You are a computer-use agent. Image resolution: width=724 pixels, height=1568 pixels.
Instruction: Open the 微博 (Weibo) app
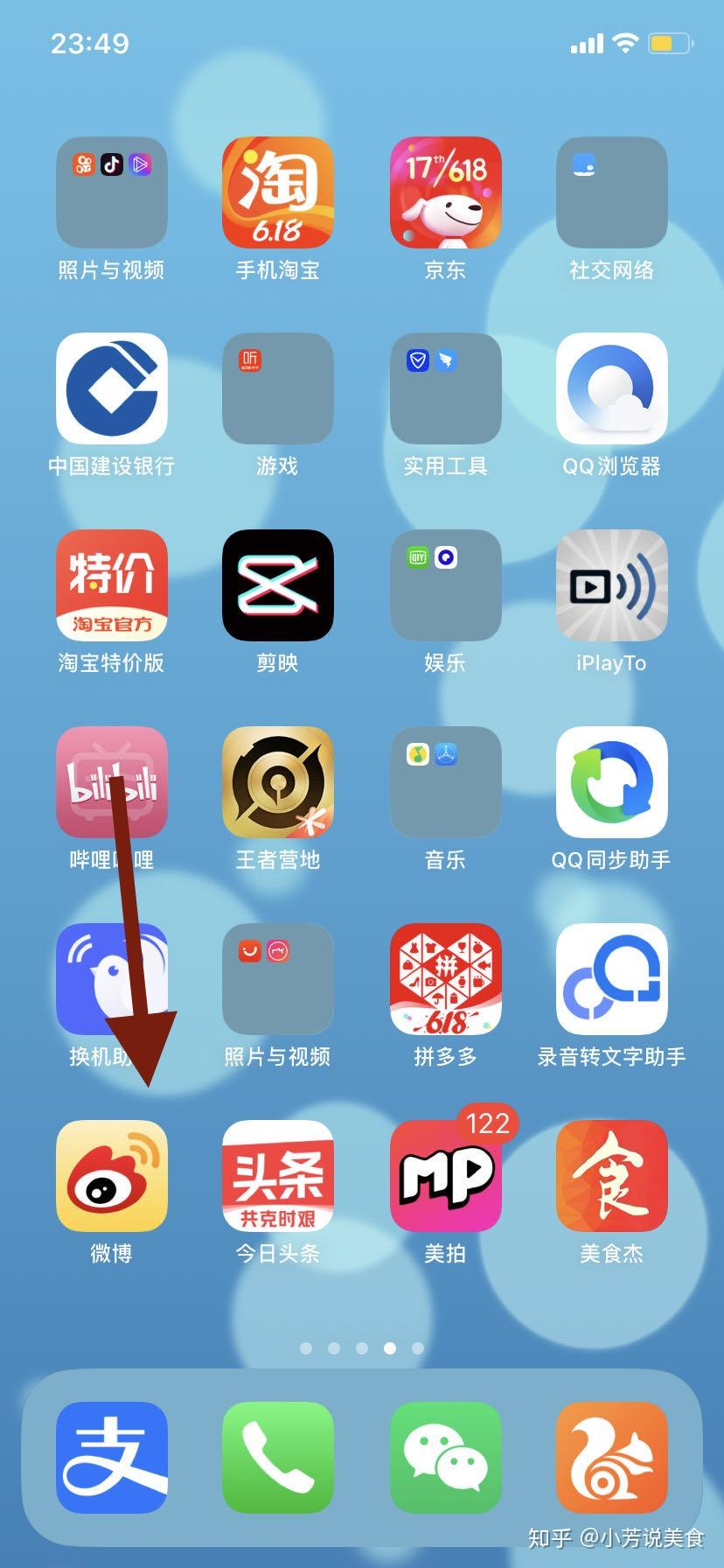[111, 1175]
